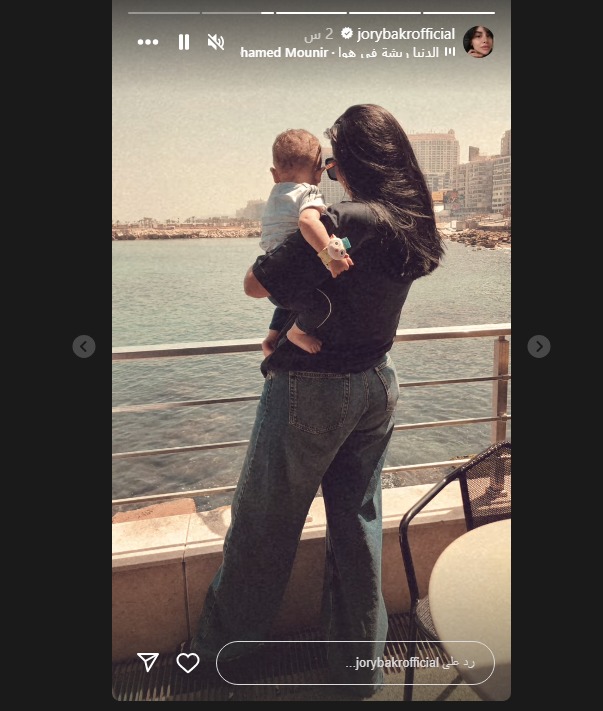Pause the story playback
The width and height of the screenshot is (603, 711).
184,42
